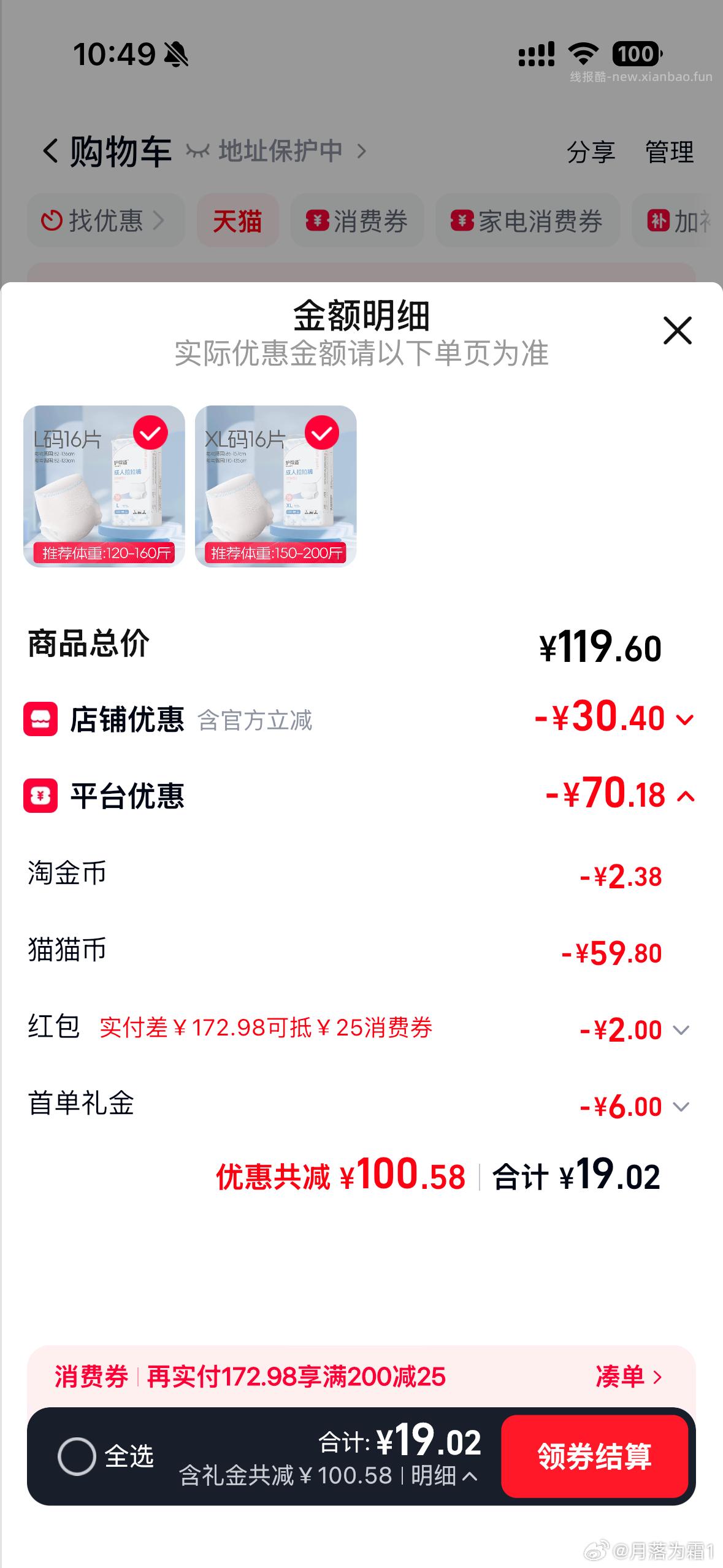Deselect the XL码16片 product thumbnail
This screenshot has height=1568, width=723.
pos(322,433)
